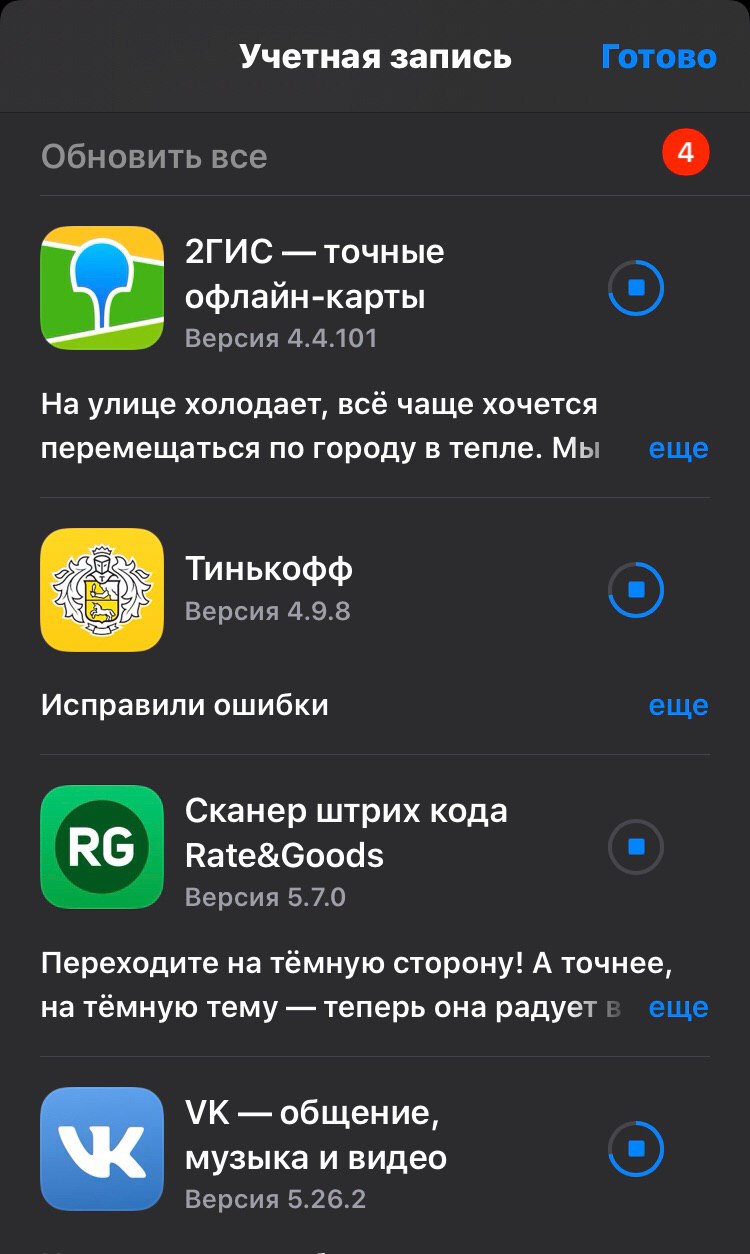Cancel the Rate&Goods scanner update
This screenshot has width=750, height=1254.
[636, 847]
